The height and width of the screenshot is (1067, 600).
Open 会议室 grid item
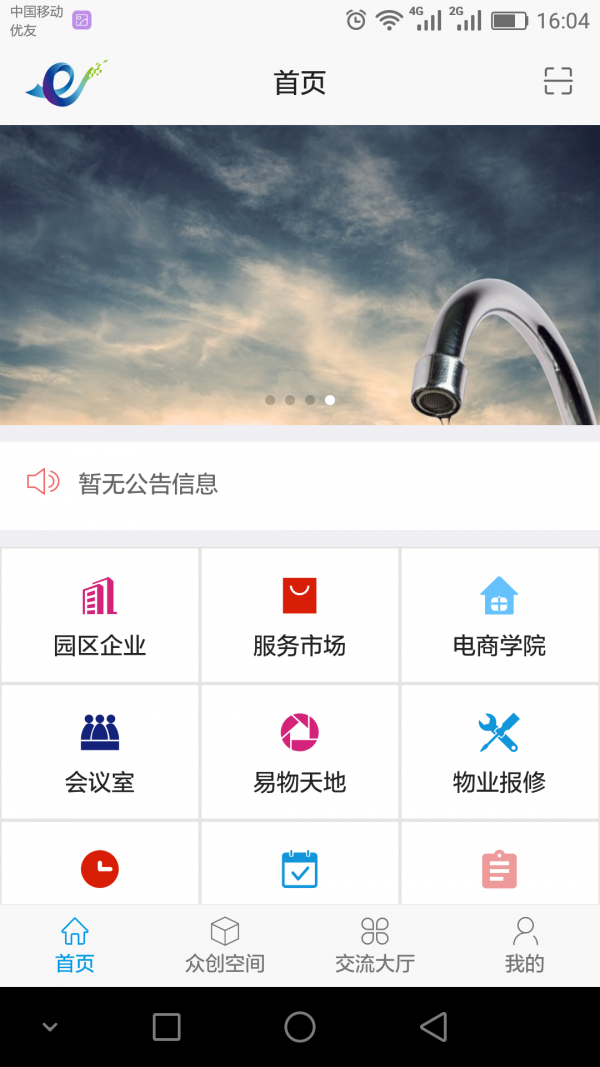100,752
